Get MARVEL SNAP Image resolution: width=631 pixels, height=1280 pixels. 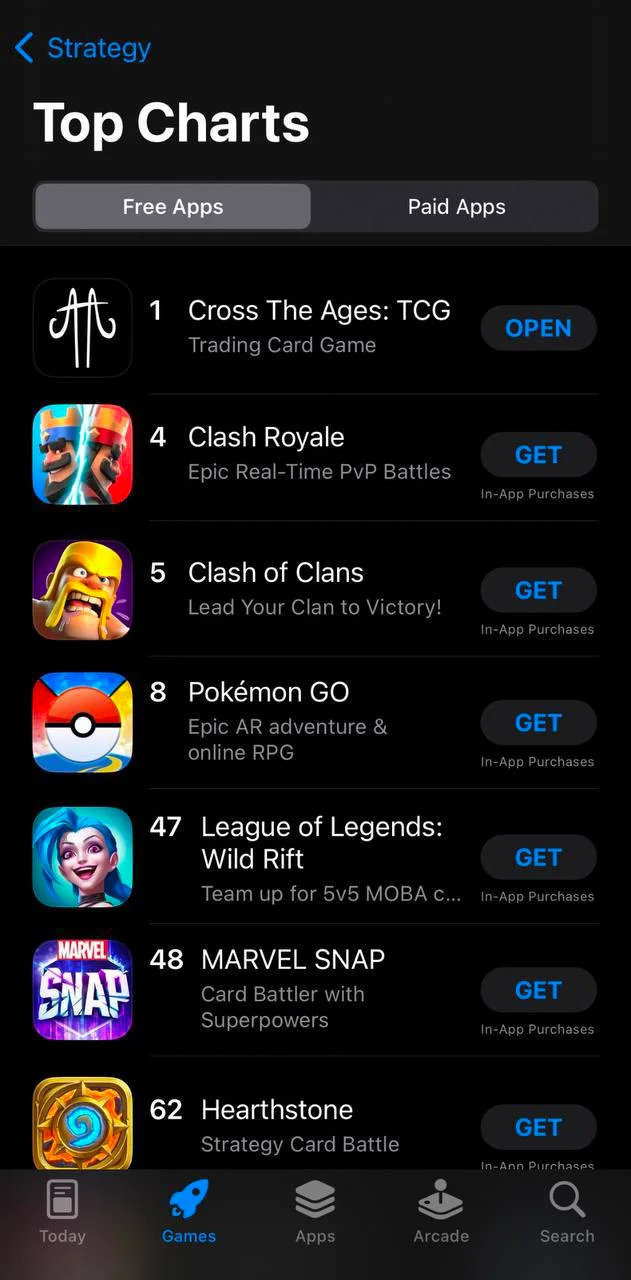[x=538, y=990]
